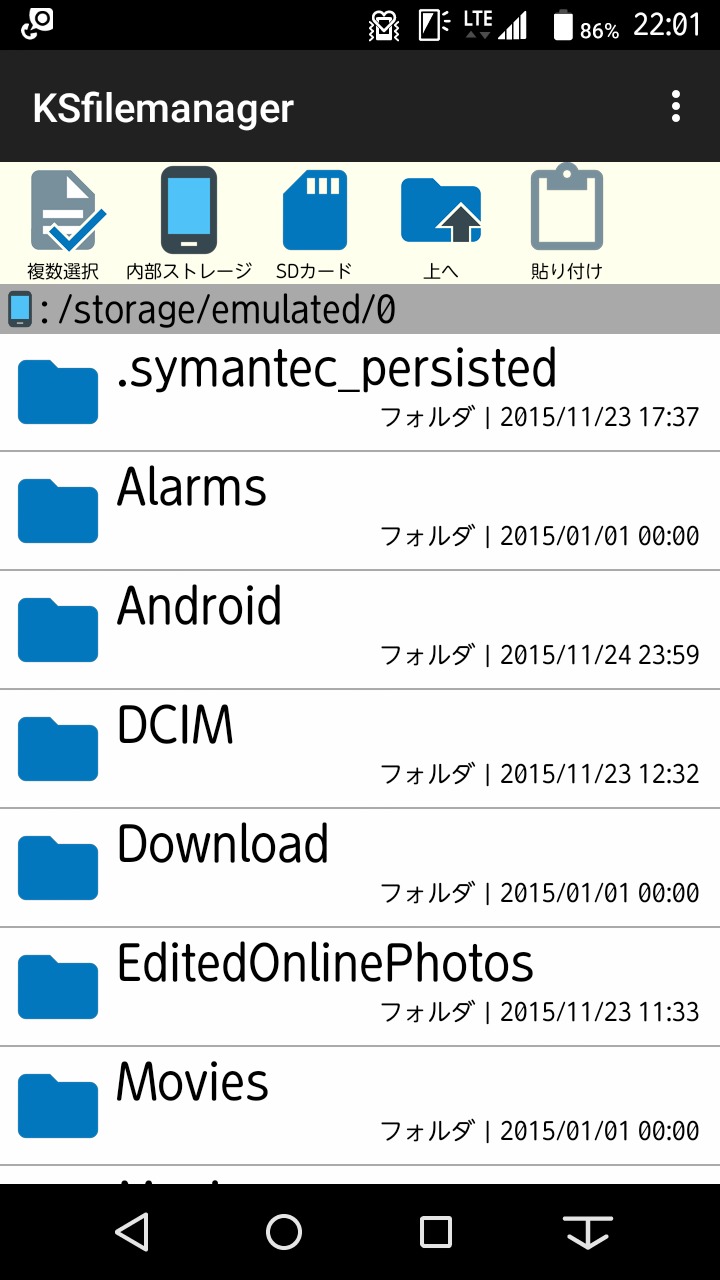Screen dimensions: 720x1280
Task: Go to the home screen
Action: tap(284, 1232)
